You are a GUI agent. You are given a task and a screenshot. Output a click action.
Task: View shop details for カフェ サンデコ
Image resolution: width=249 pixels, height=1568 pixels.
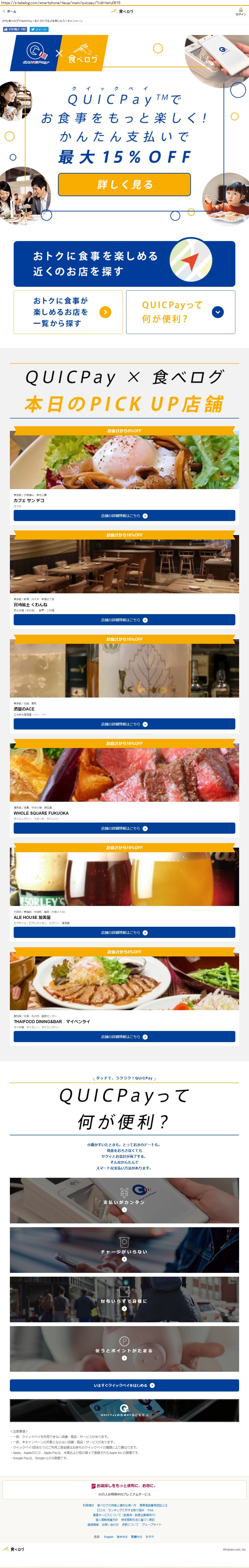[124, 515]
